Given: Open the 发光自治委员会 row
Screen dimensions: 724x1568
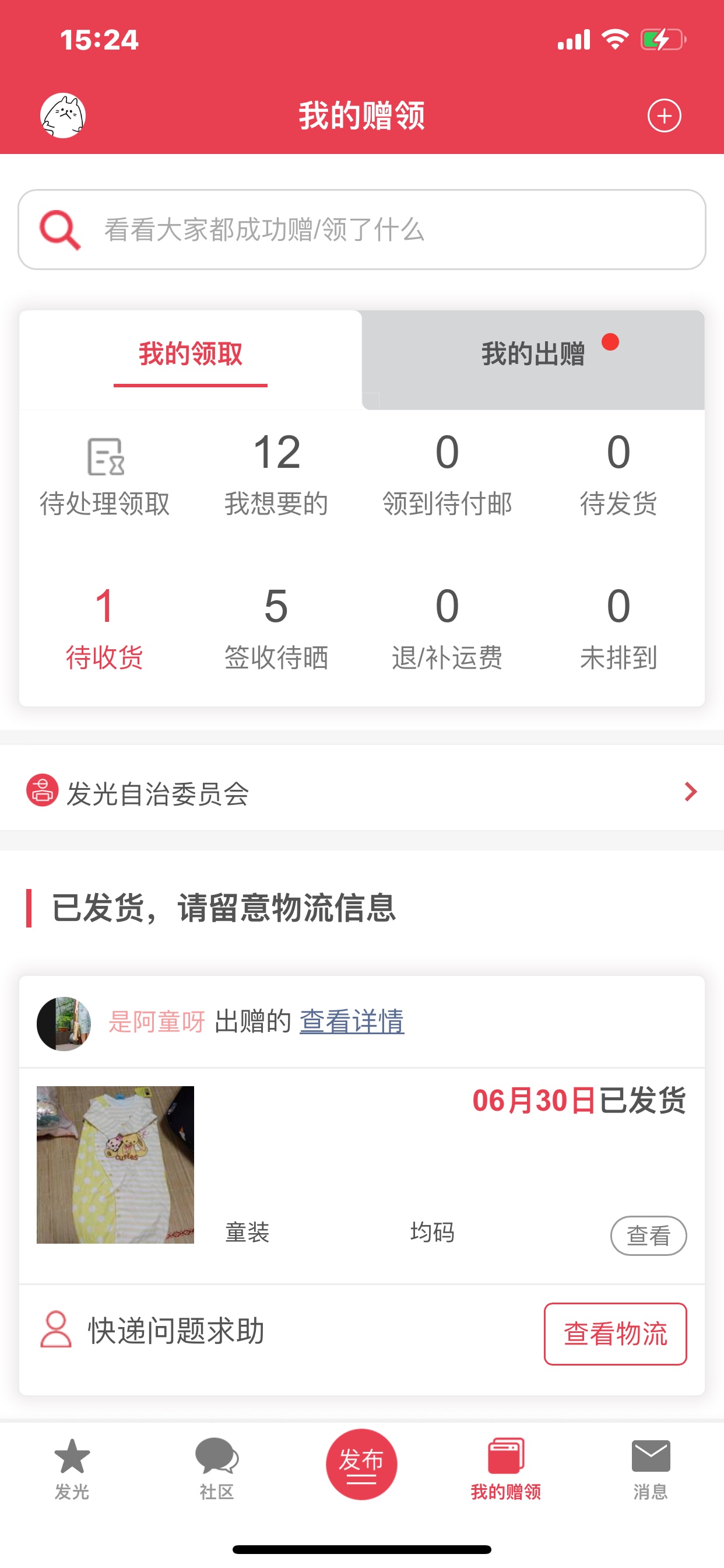Looking at the screenshot, I should (x=361, y=792).
